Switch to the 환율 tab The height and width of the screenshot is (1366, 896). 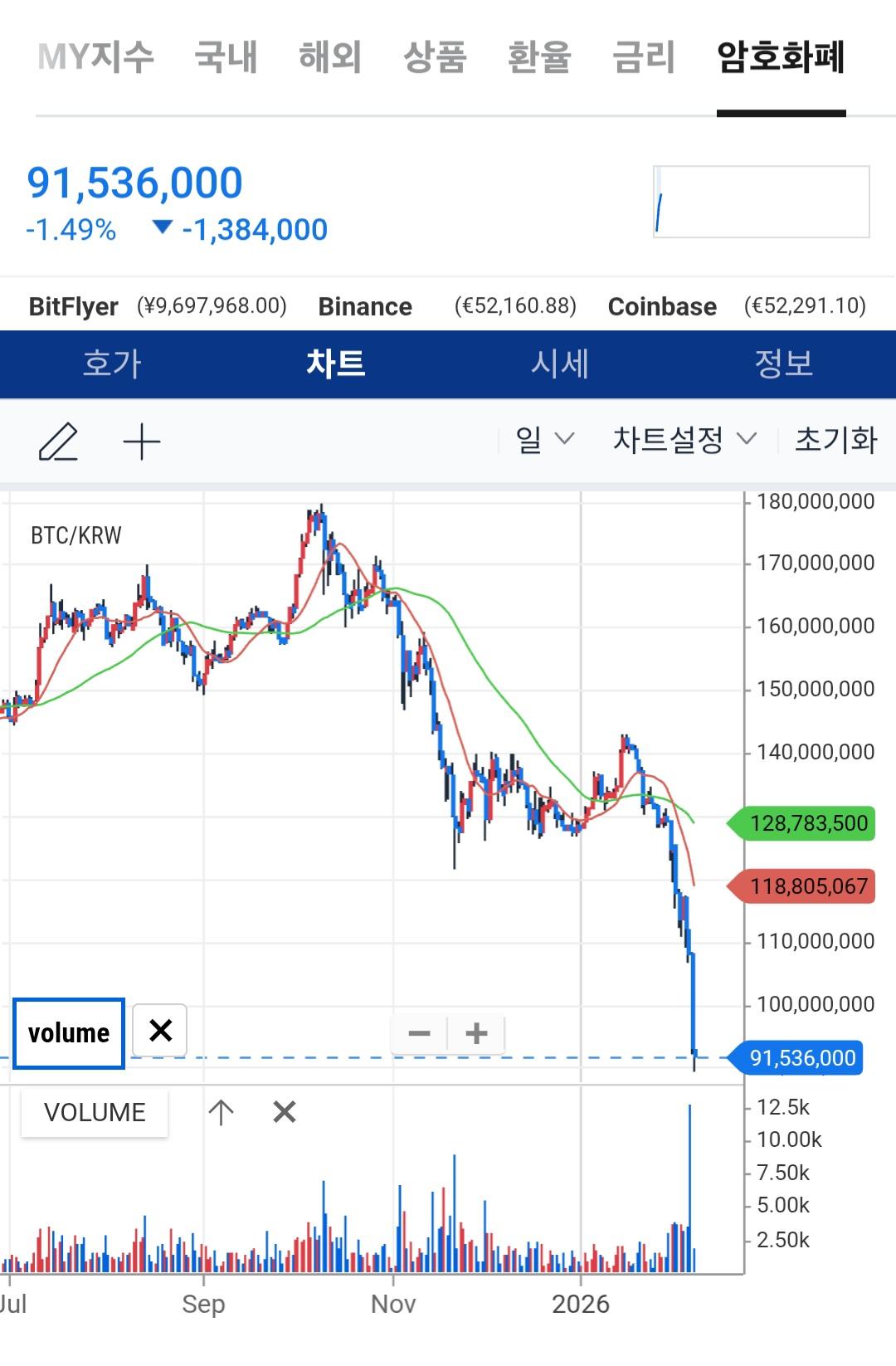[539, 58]
